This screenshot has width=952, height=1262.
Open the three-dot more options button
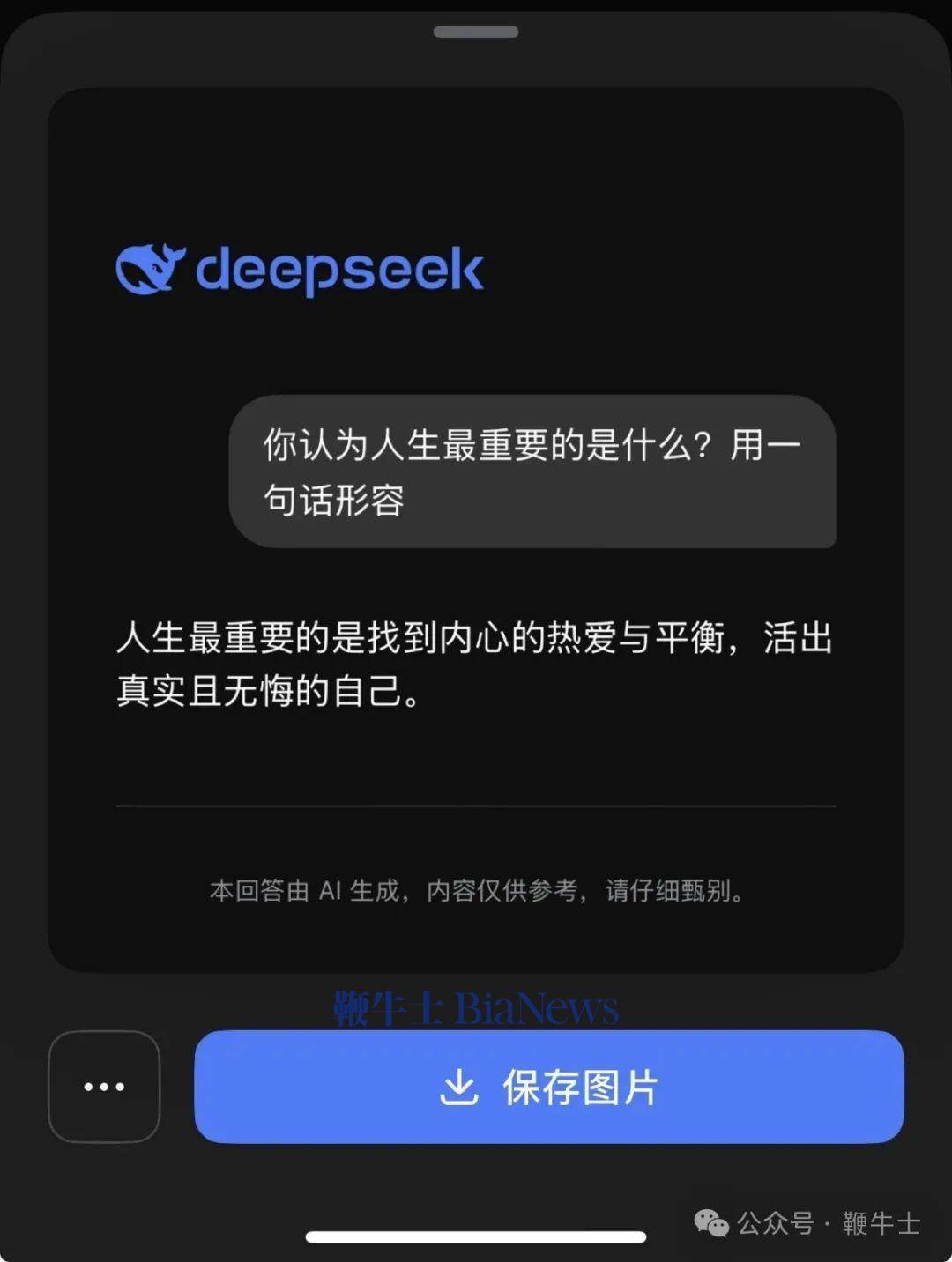coord(104,1087)
